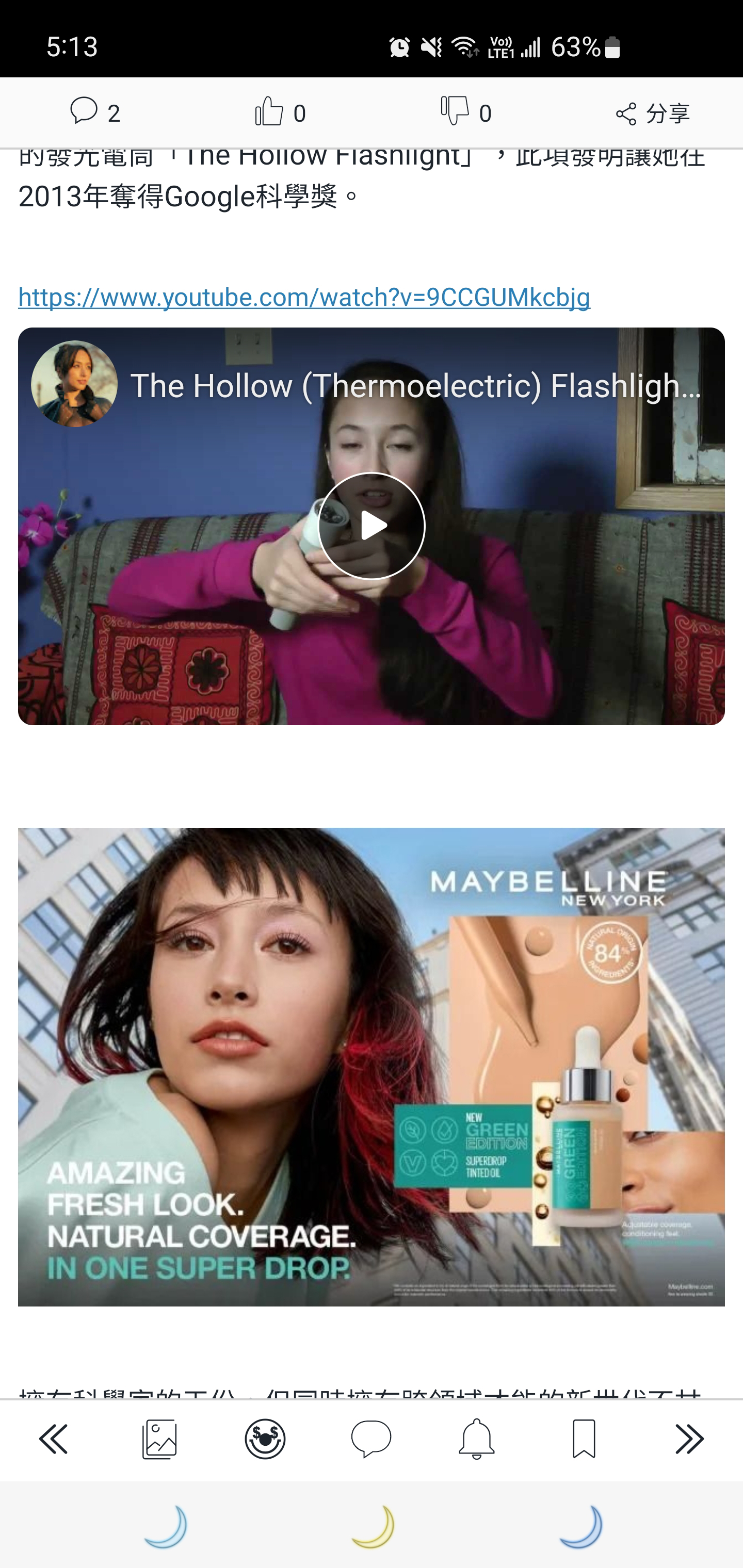The image size is (743, 1568).
Task: Share this post via 分享
Action: (652, 113)
